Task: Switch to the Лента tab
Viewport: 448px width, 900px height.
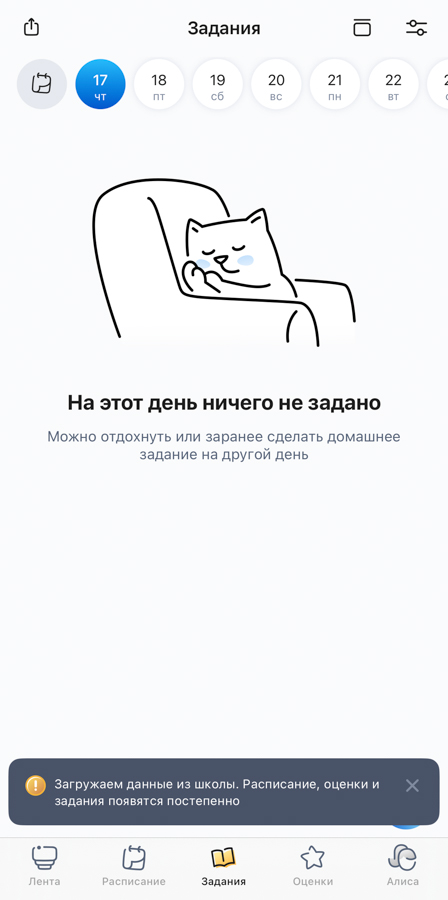Action: [44, 866]
